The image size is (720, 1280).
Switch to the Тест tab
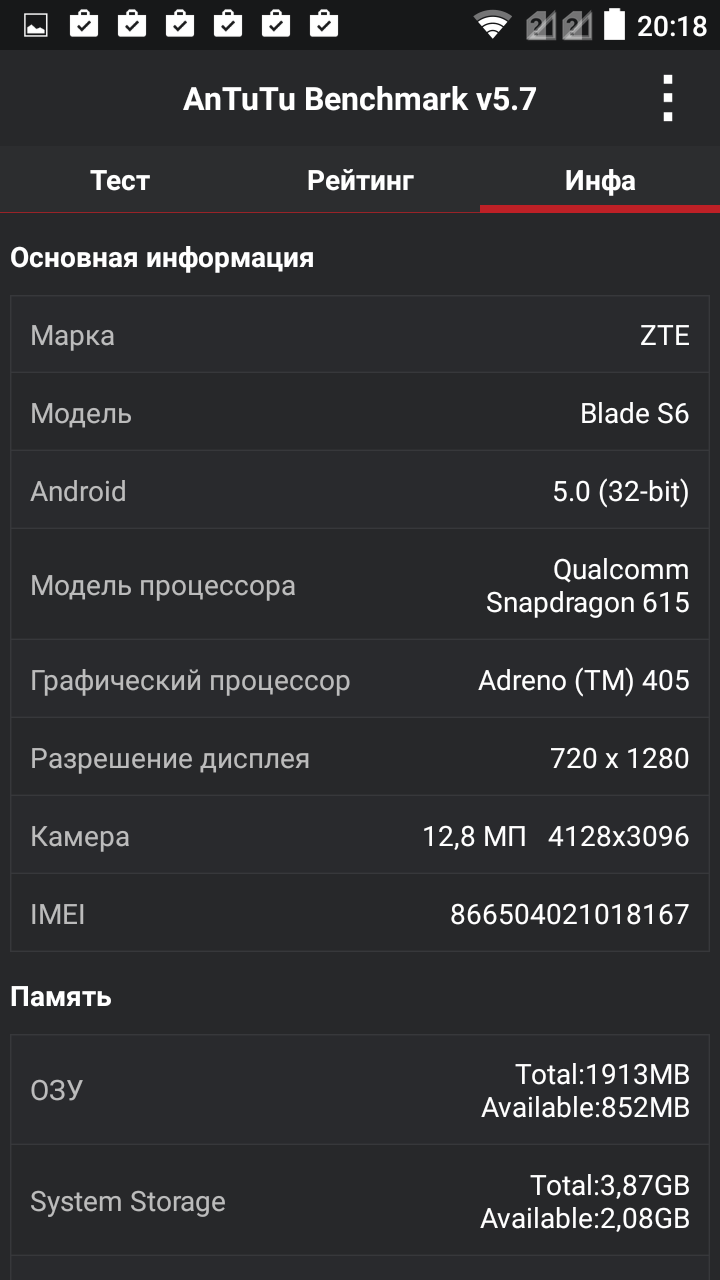coord(120,180)
